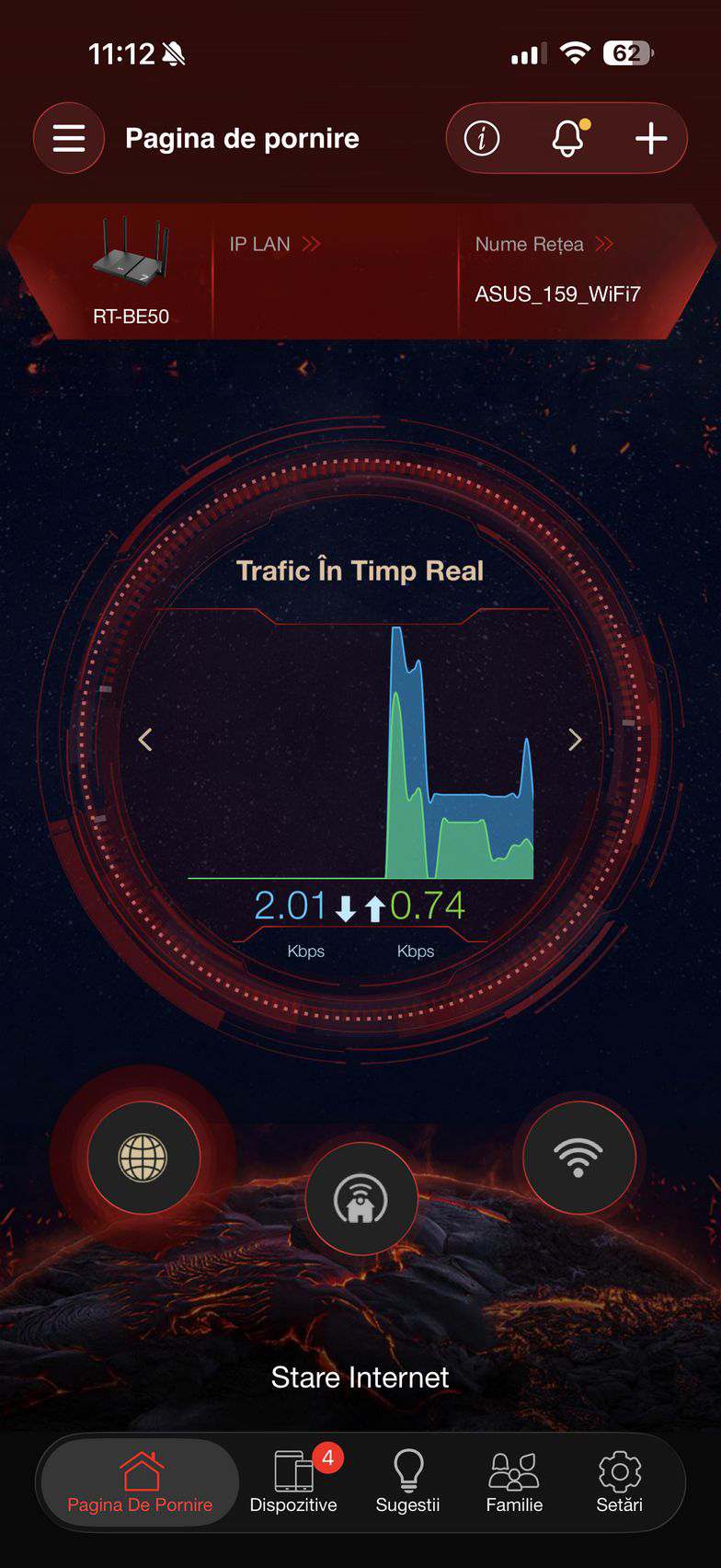Open the Setări tab
The height and width of the screenshot is (1568, 721).
619,1482
